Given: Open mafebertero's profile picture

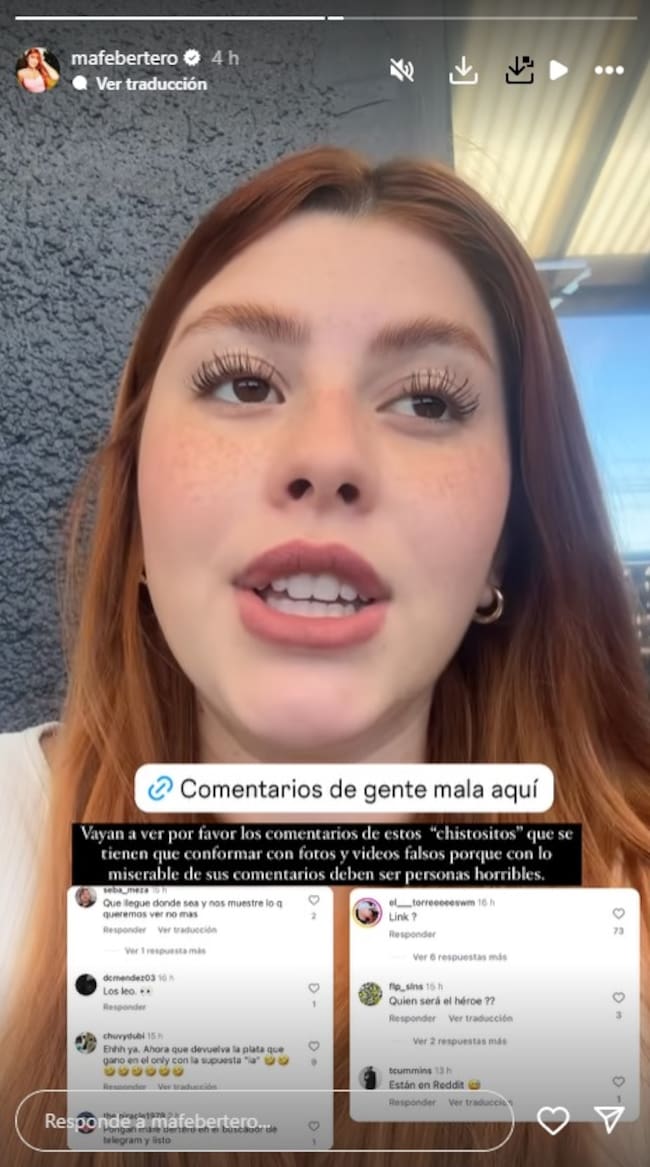Looking at the screenshot, I should (37, 70).
